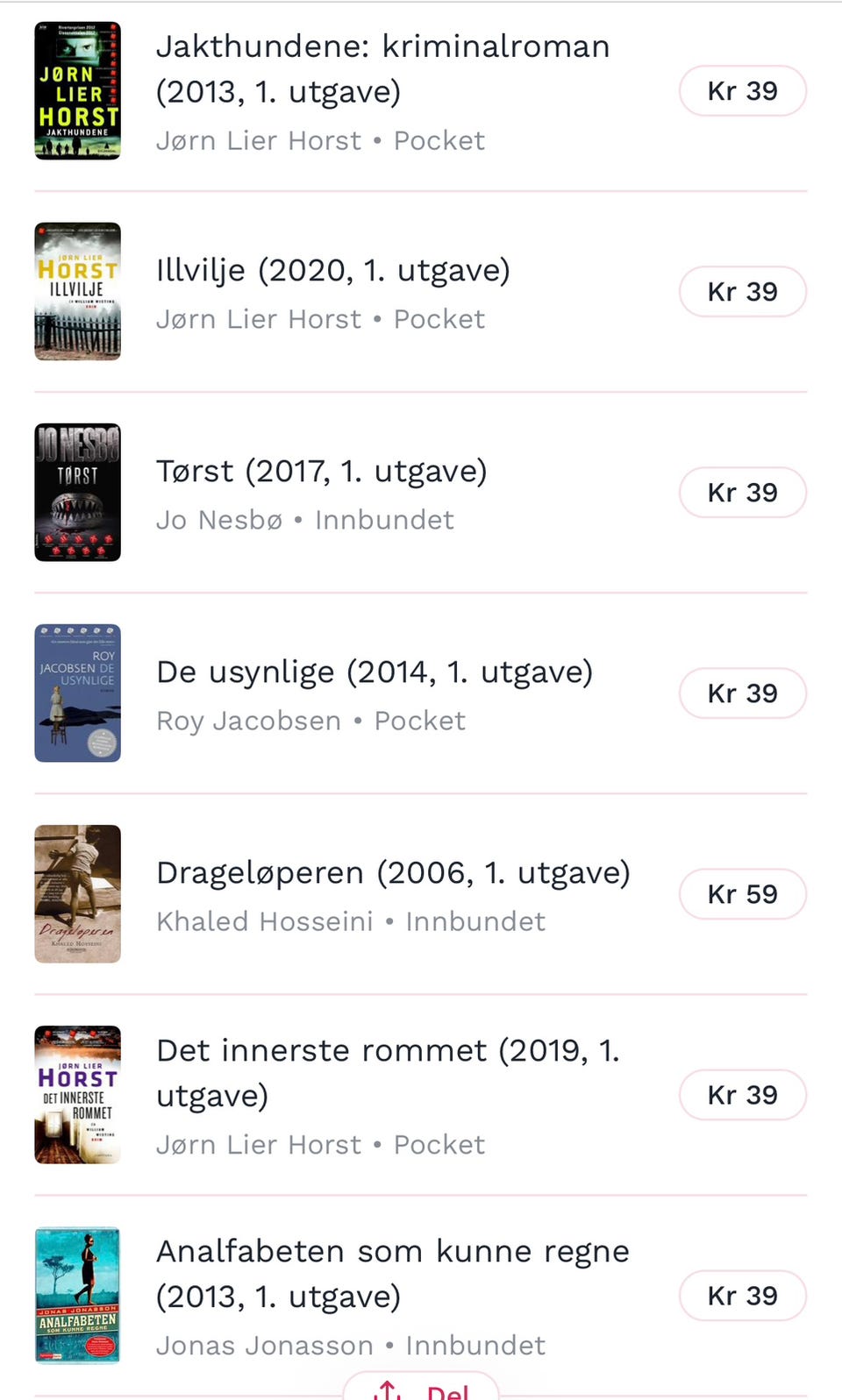Open the Drageløperen book listing
This screenshot has width=842, height=1400.
393,873
